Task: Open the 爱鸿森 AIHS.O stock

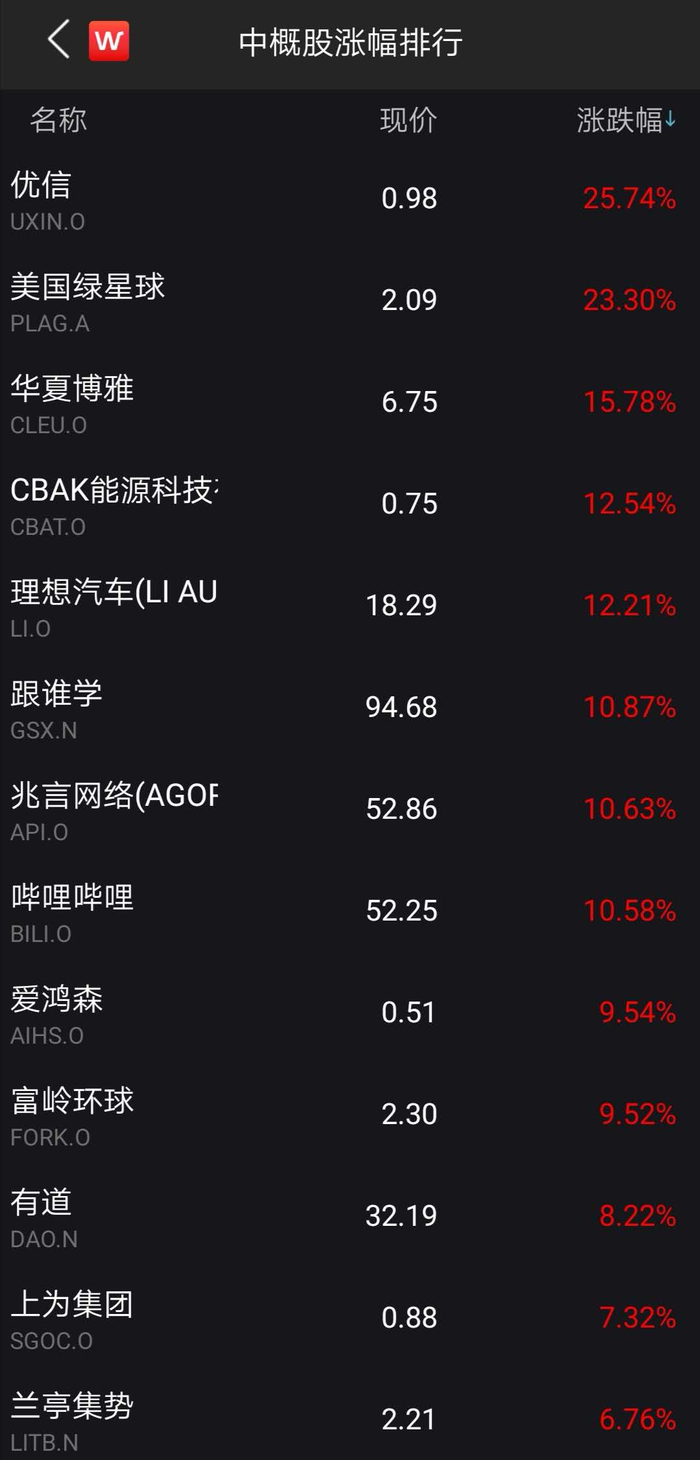Action: [x=350, y=1015]
